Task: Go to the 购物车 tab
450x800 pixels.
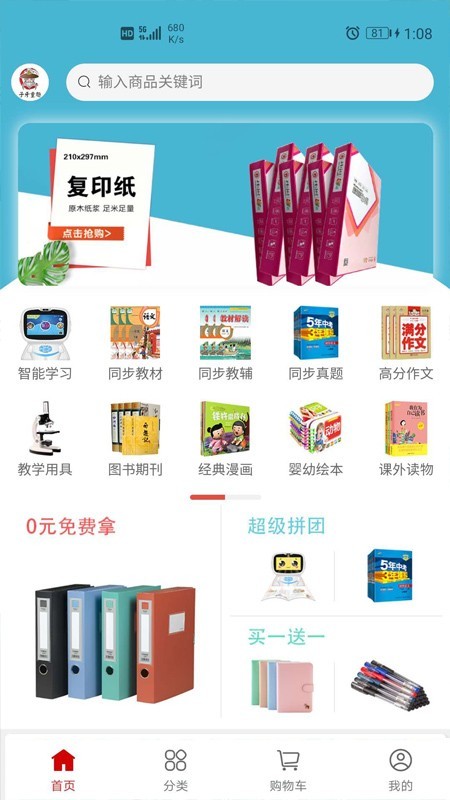Action: [x=288, y=770]
